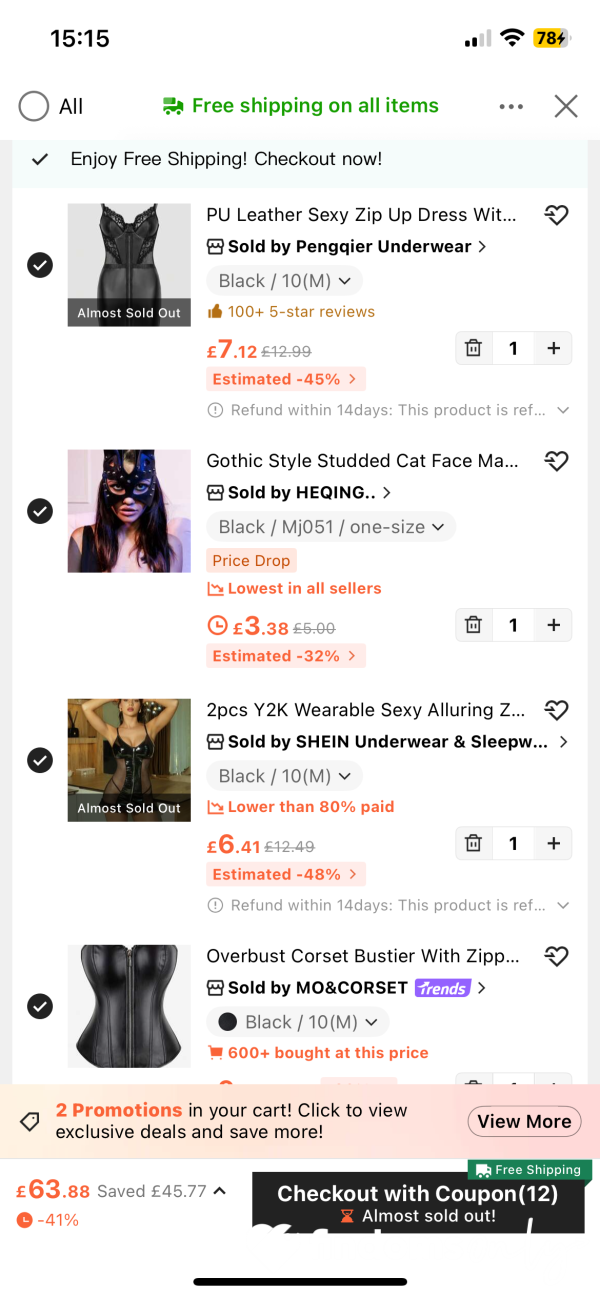Save Overbust Corset Bustier to wishlist
The width and height of the screenshot is (600, 1298).
556,956
